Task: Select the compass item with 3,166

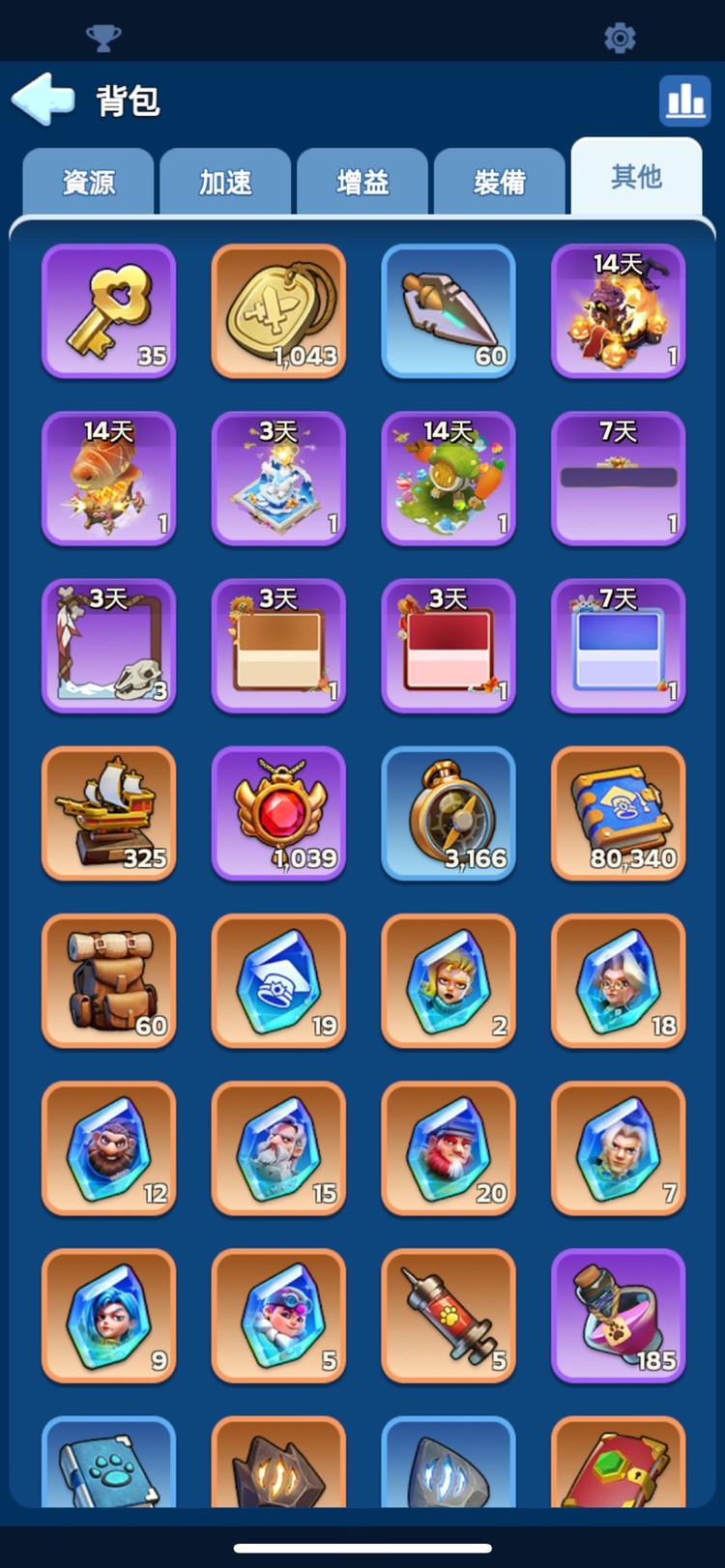Action: 449,813
